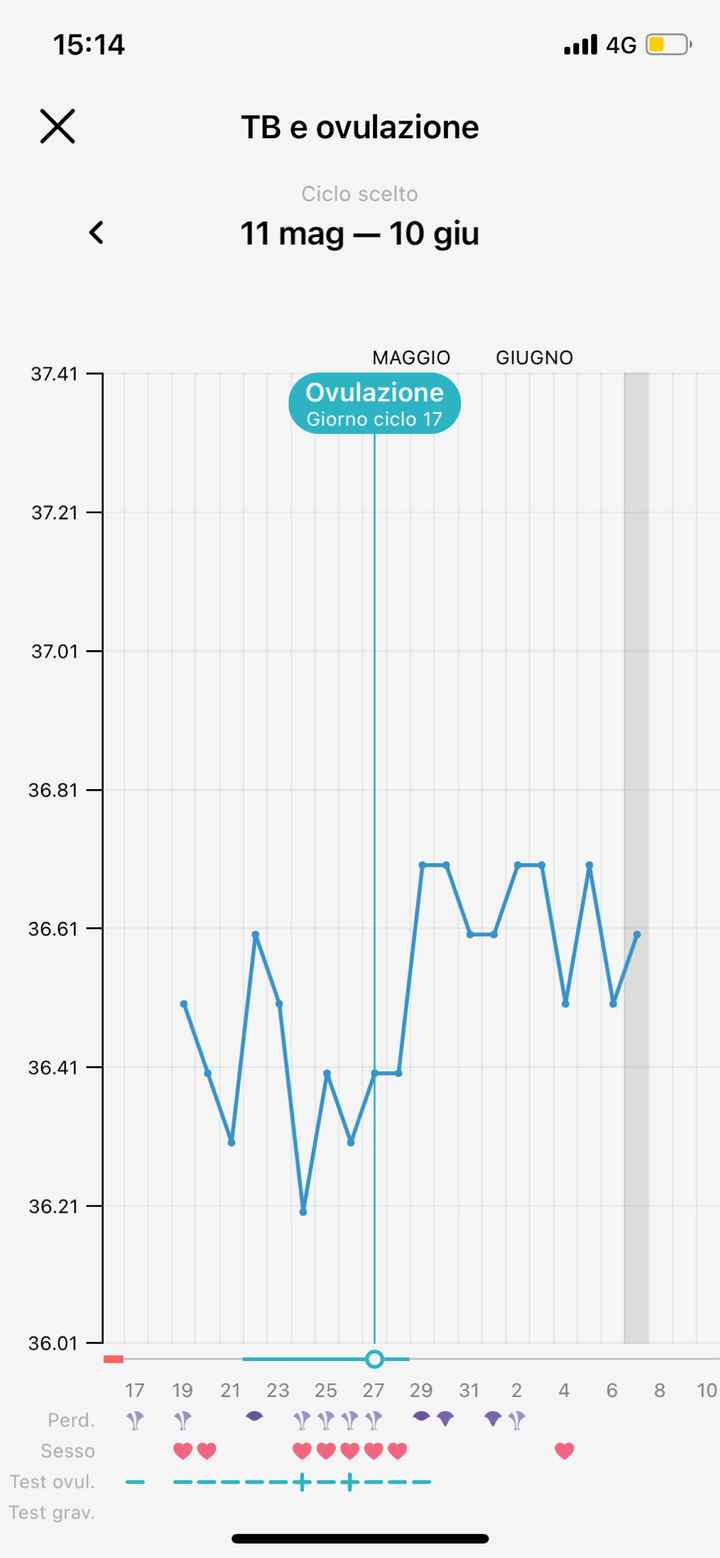Close the TB e ovulazione screen

click(x=57, y=127)
